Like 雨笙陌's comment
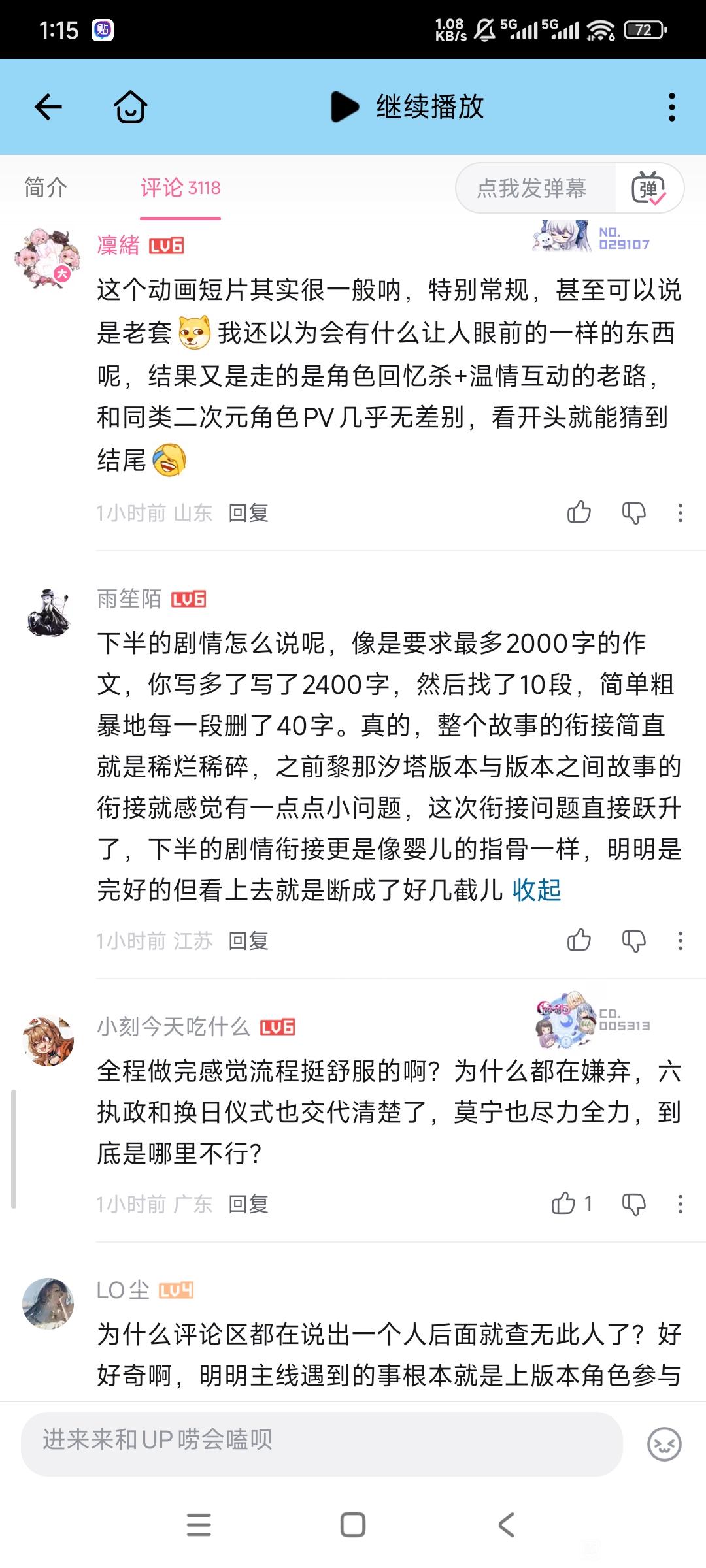Image resolution: width=706 pixels, height=1568 pixels. tap(579, 941)
